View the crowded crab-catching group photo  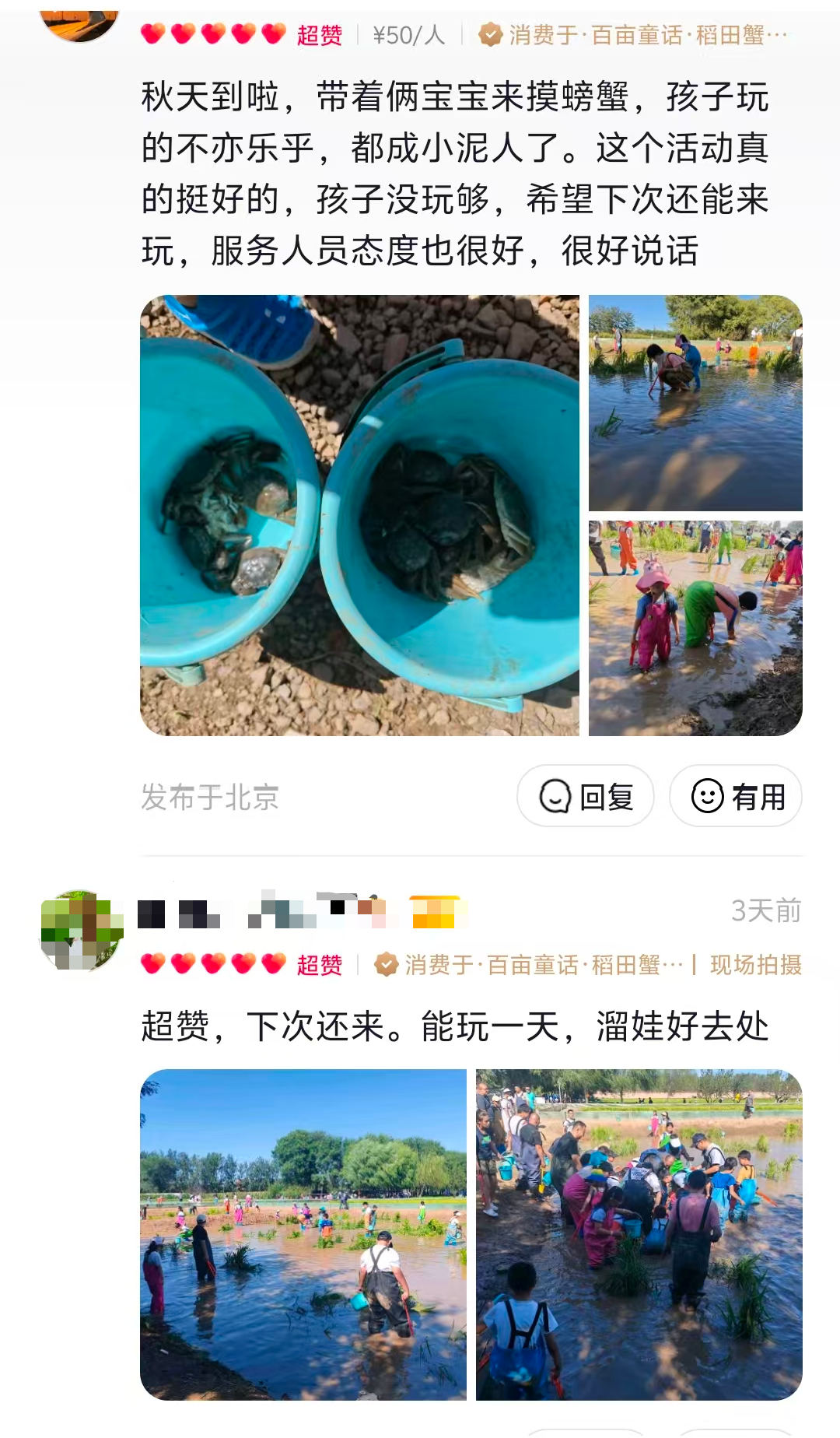coord(639,1234)
